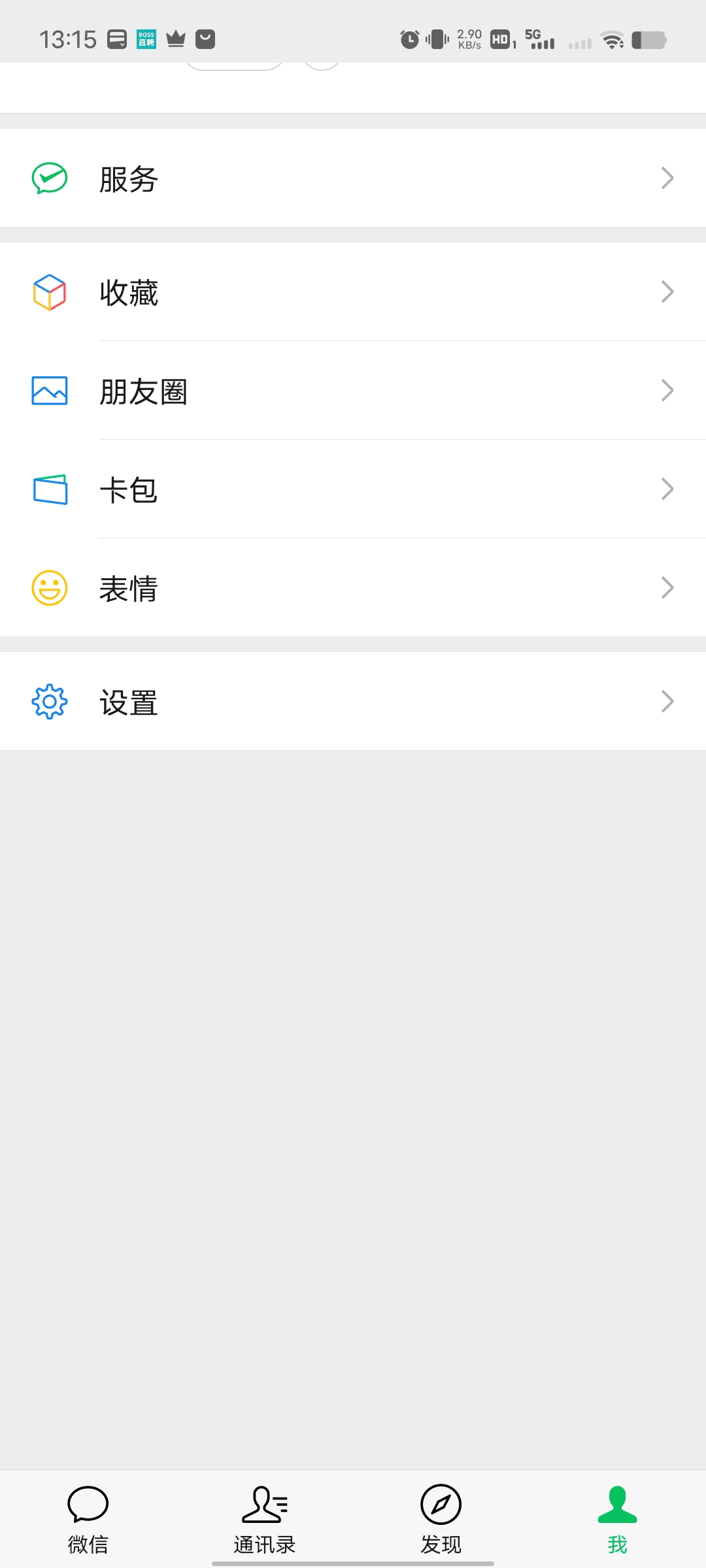Image resolution: width=706 pixels, height=1568 pixels.
Task: Open 设置 (Settings)
Action: point(353,701)
